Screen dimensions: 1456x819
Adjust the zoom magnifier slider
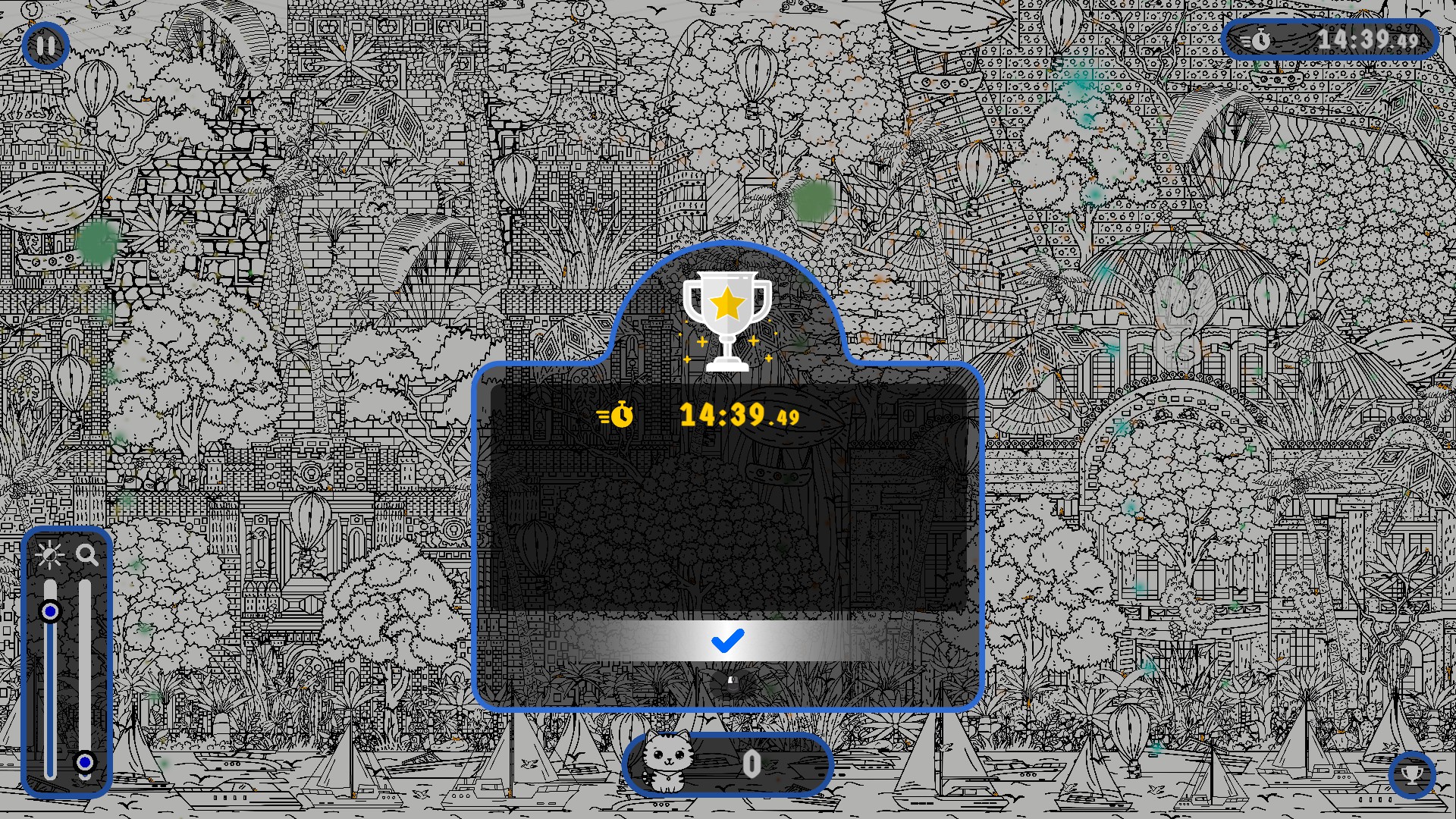click(x=85, y=761)
